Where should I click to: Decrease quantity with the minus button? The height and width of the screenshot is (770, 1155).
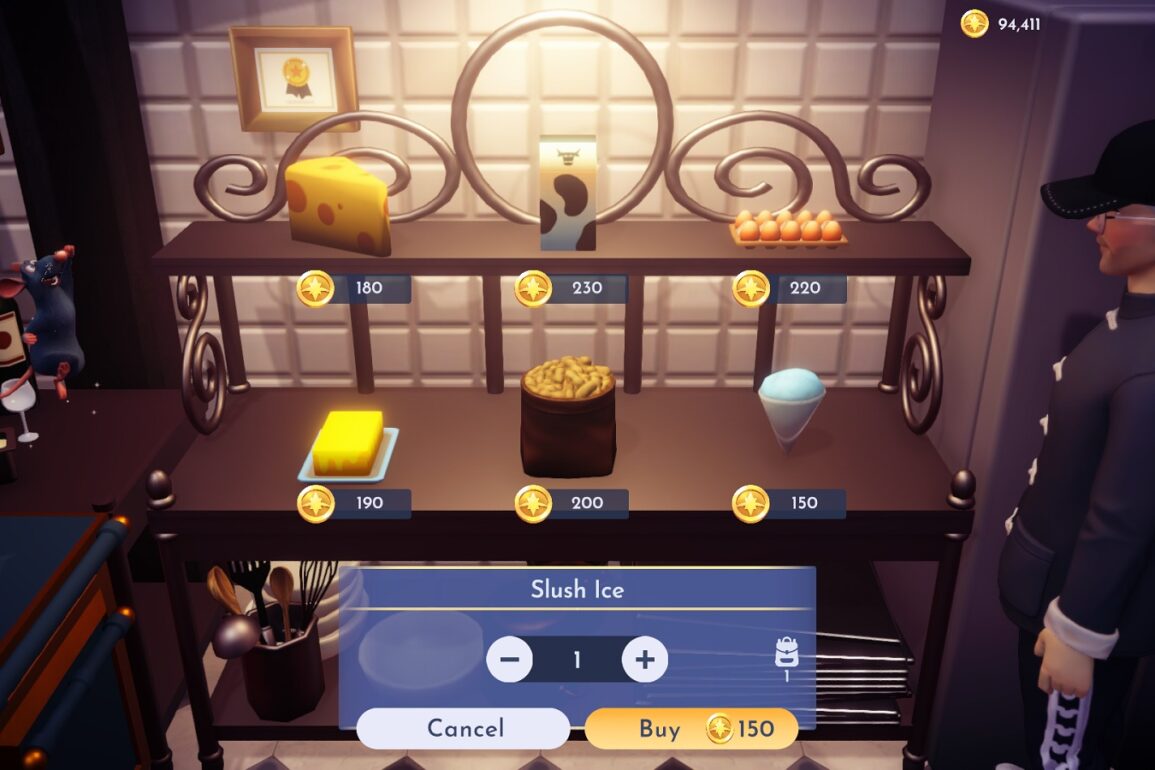coord(510,660)
